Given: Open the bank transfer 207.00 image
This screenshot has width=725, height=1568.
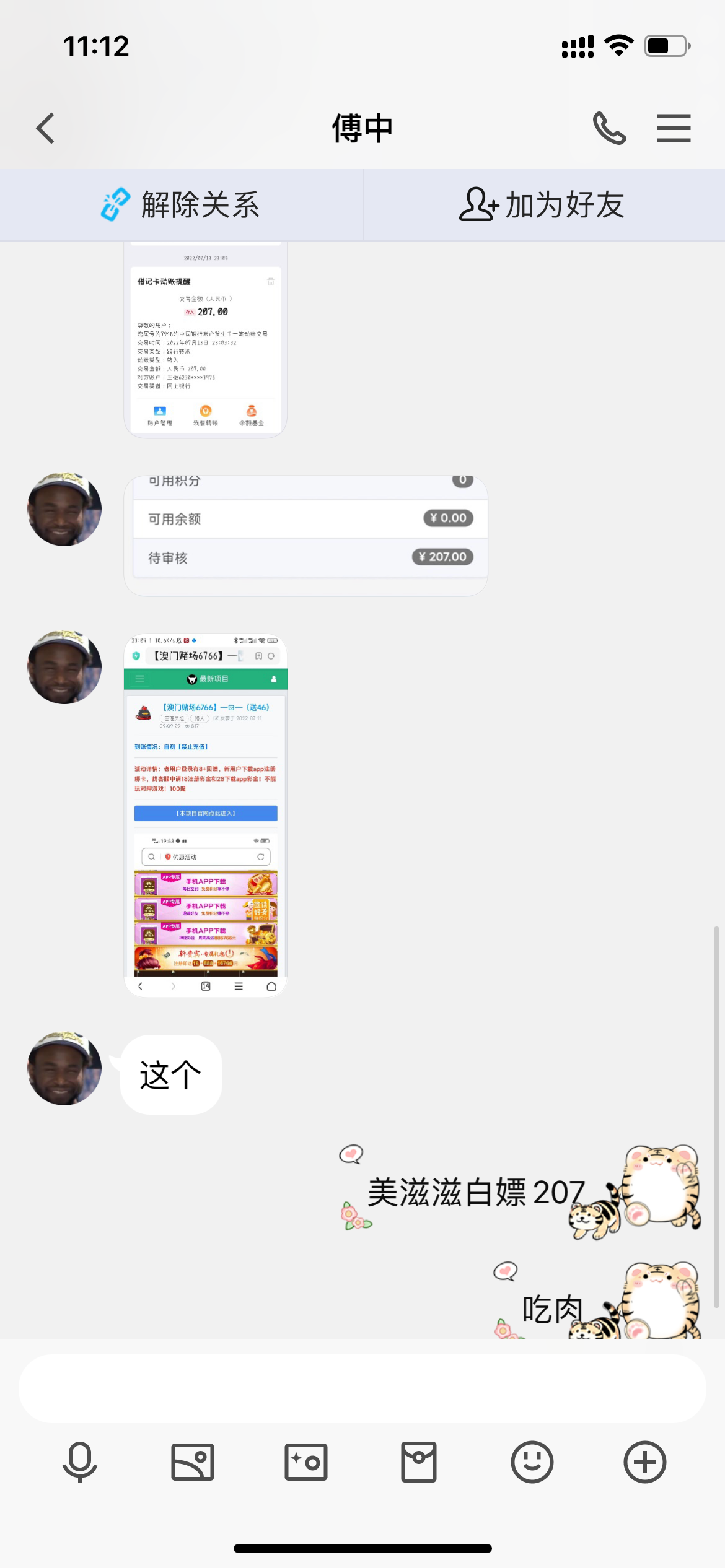Looking at the screenshot, I should [205, 339].
